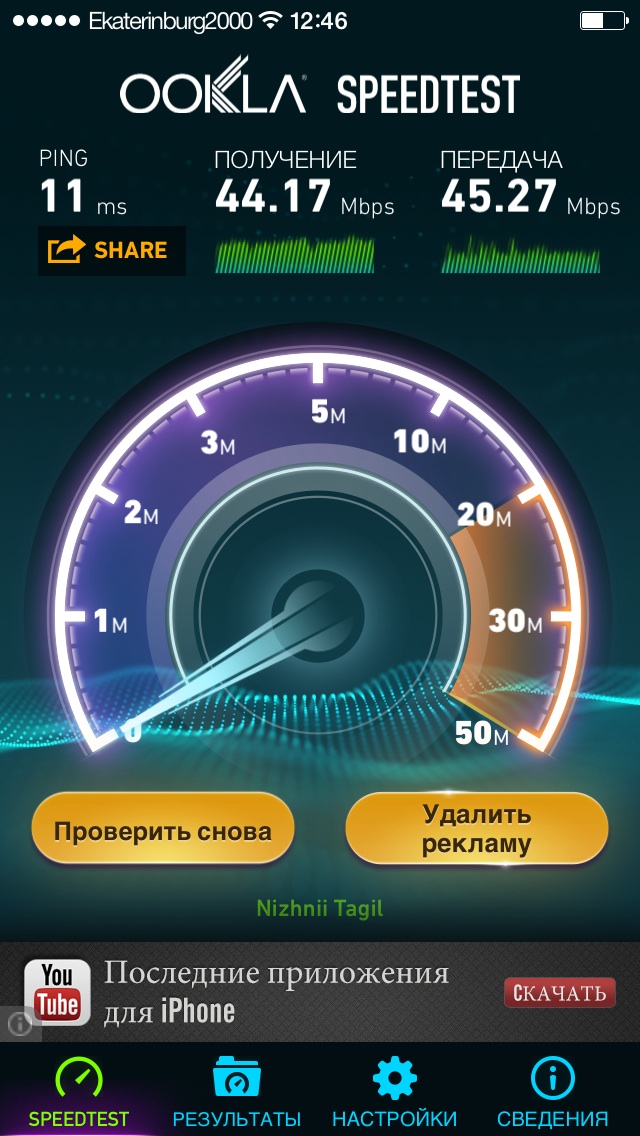Go to the Сведения tab
Screen dimensions: 640x1136
point(552,1090)
